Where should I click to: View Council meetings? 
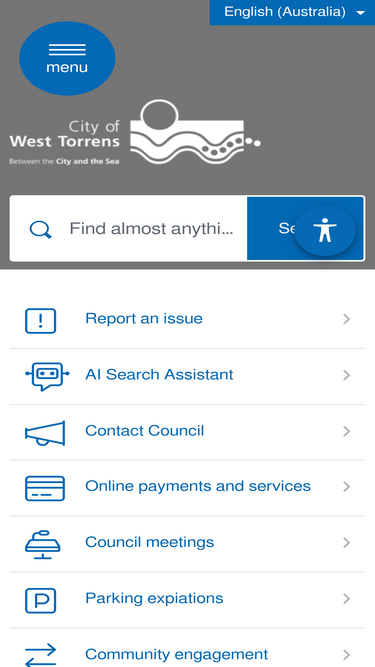(188, 543)
